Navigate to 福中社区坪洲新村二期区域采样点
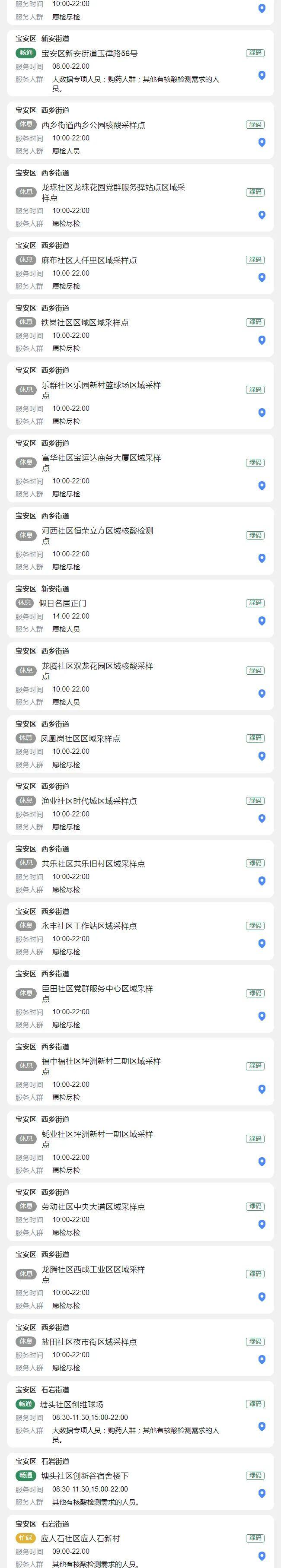The height and width of the screenshot is (1568, 281). coord(262,1089)
